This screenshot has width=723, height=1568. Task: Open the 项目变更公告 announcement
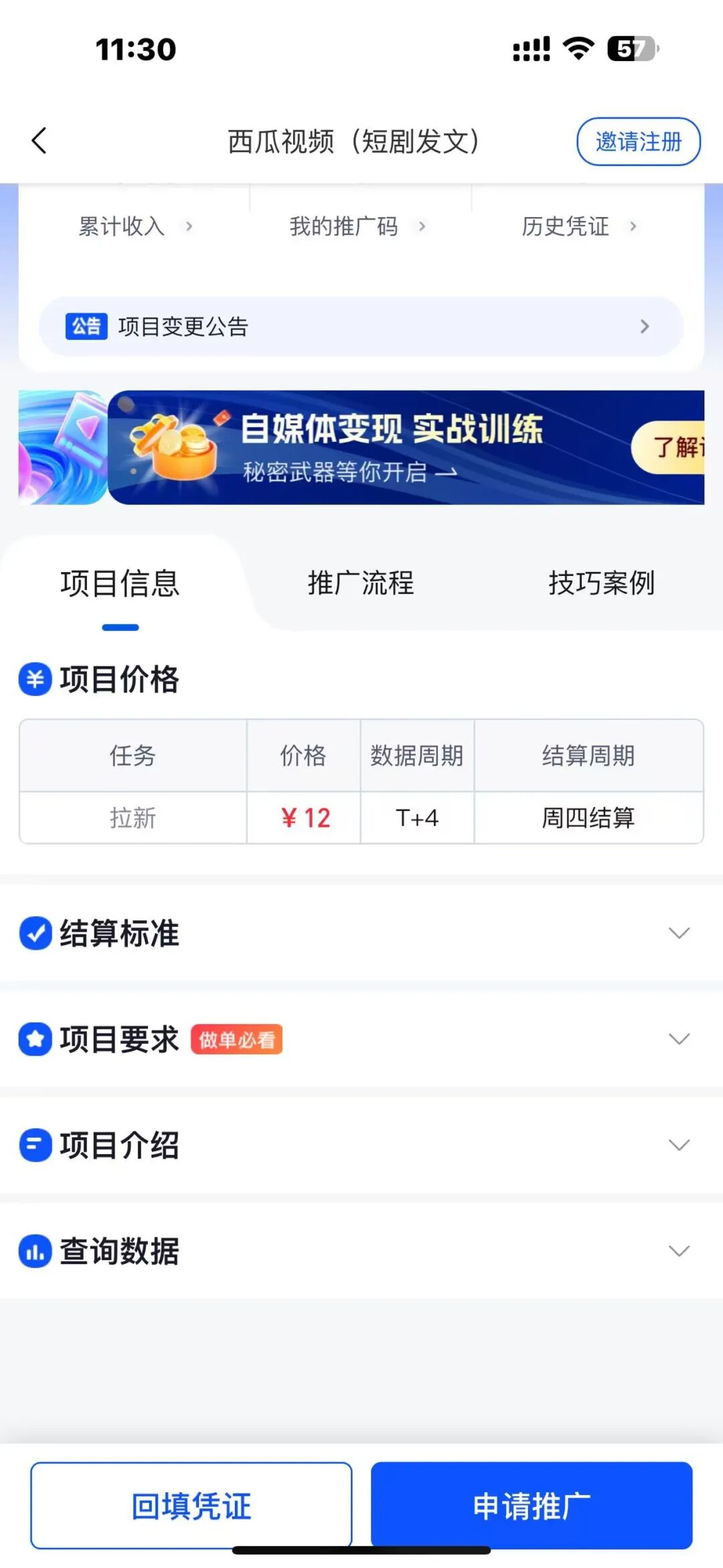coord(361,327)
